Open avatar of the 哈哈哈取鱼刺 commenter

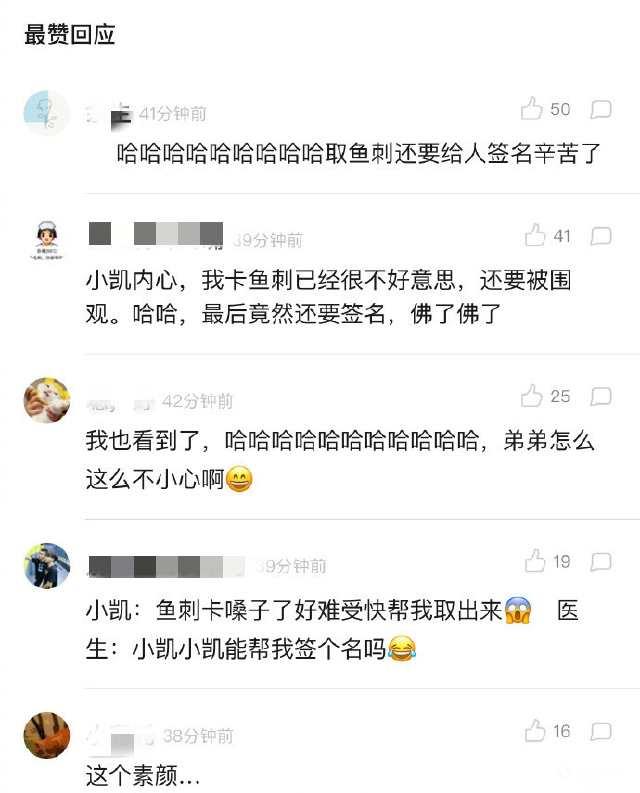point(46,113)
